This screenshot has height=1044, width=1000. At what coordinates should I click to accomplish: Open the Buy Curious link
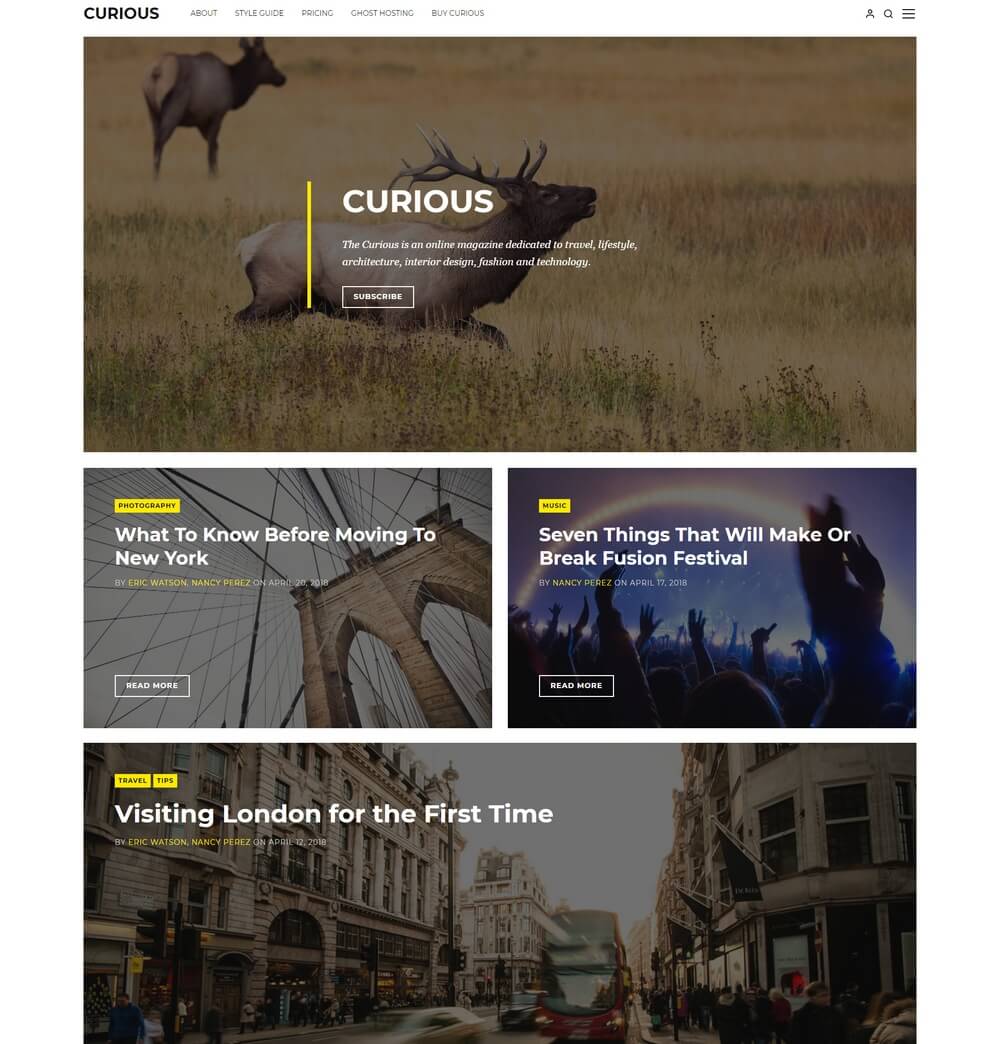[x=458, y=14]
